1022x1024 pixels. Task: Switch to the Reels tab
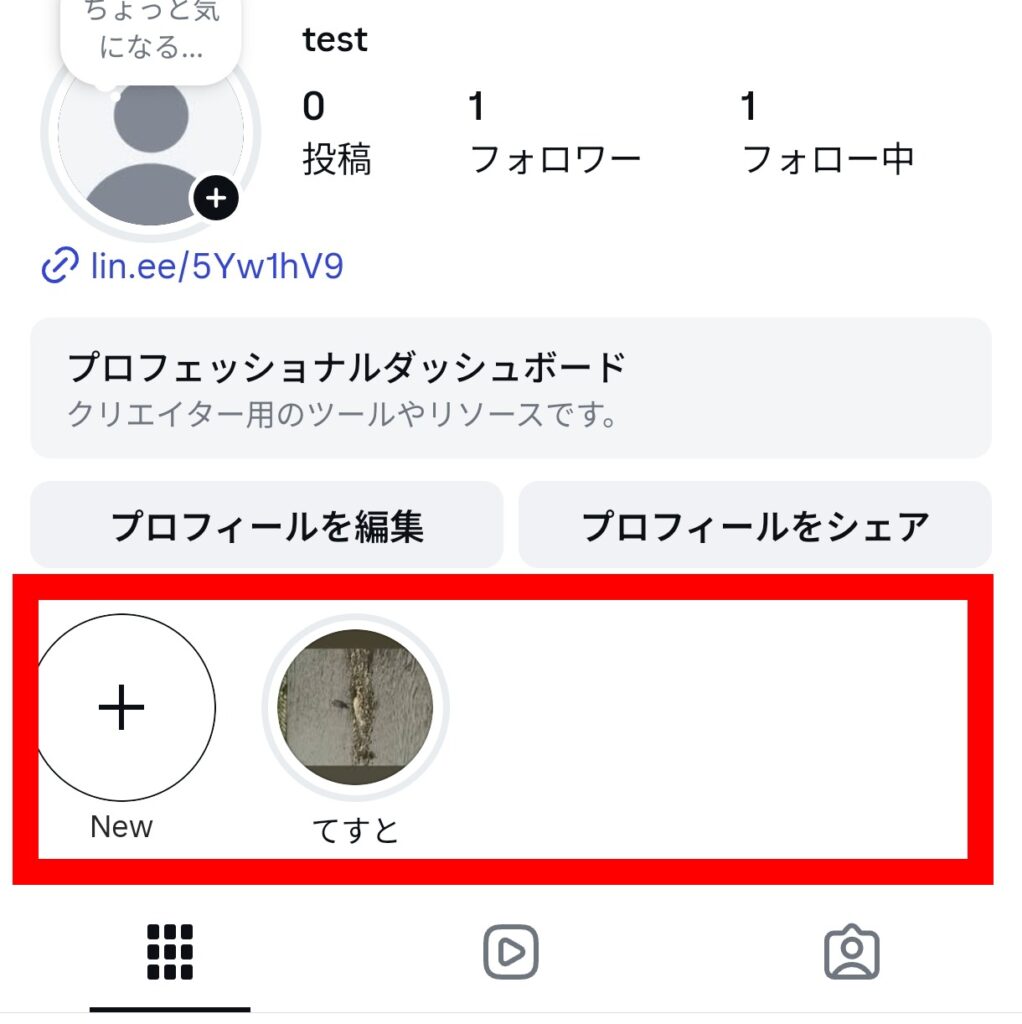[x=511, y=951]
